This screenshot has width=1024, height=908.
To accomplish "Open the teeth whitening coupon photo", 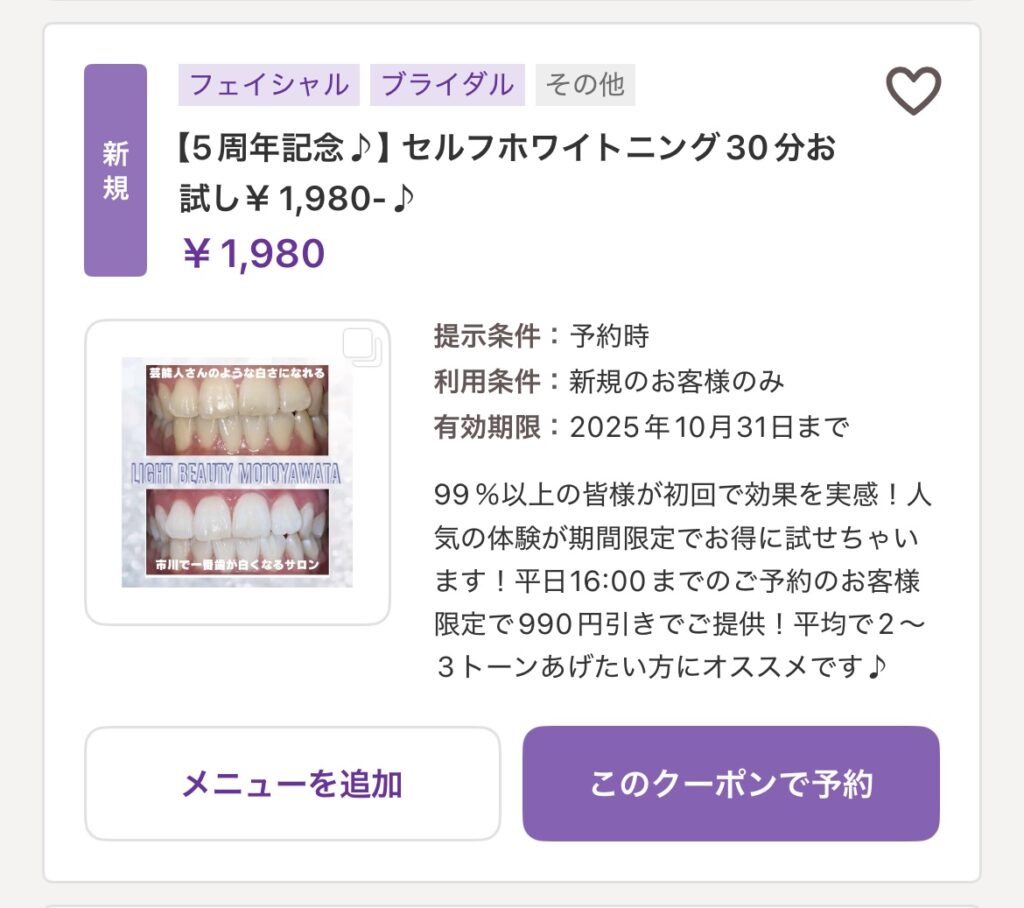I will (237, 472).
